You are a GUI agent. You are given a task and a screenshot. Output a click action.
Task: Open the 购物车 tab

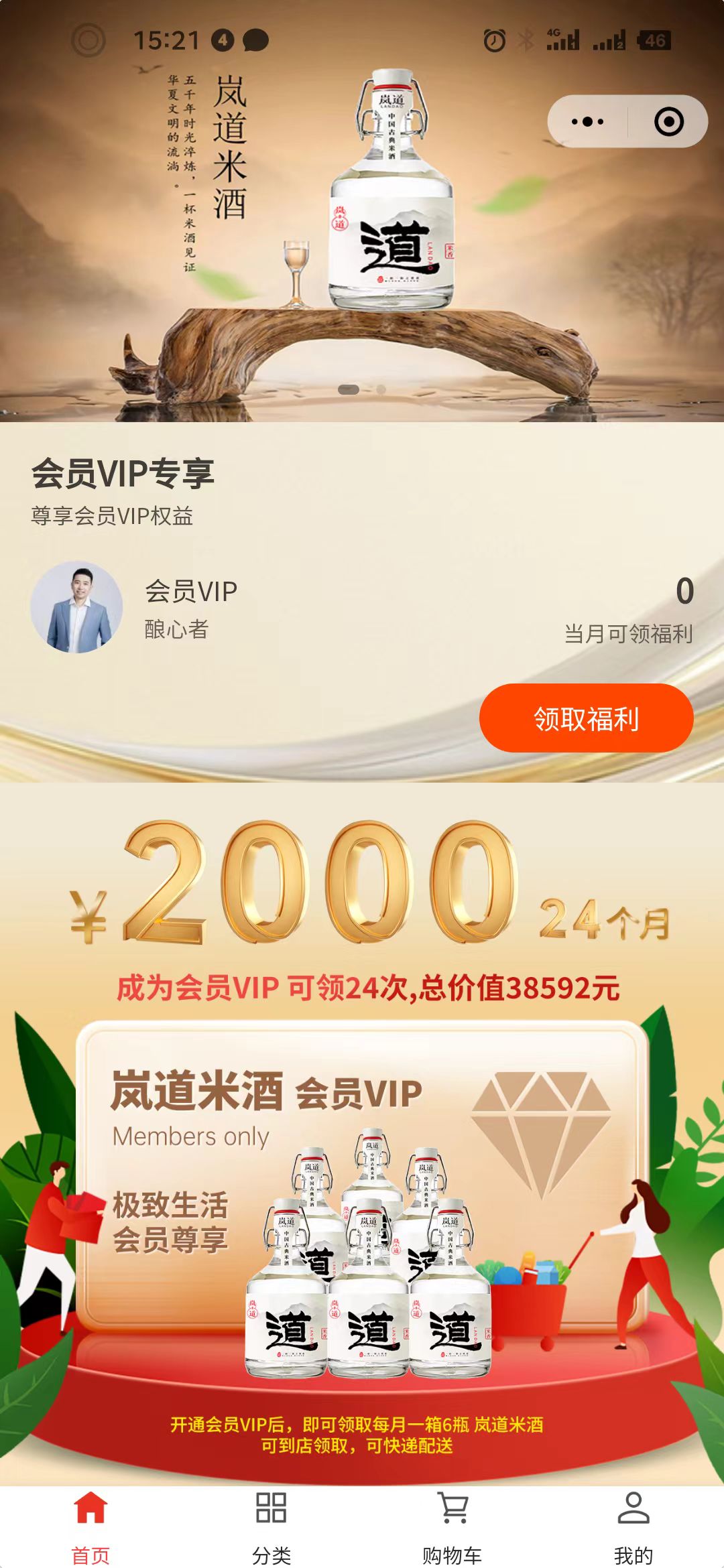pyautogui.click(x=452, y=1526)
